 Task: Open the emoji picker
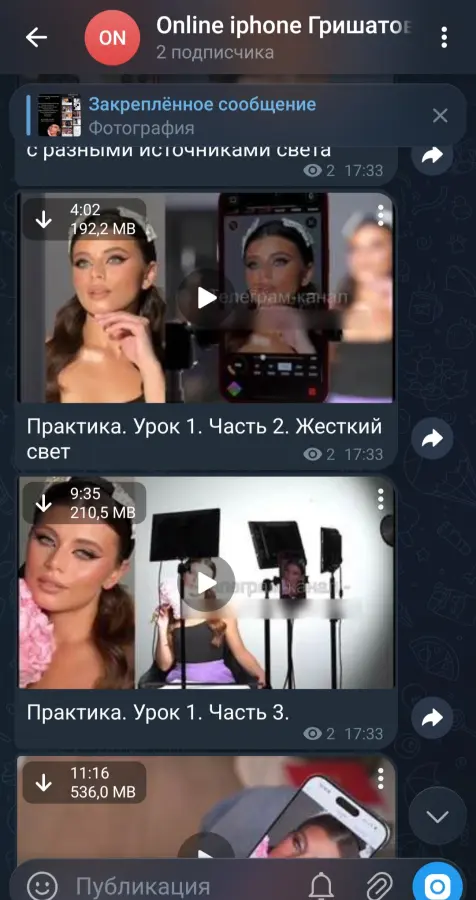click(42, 886)
